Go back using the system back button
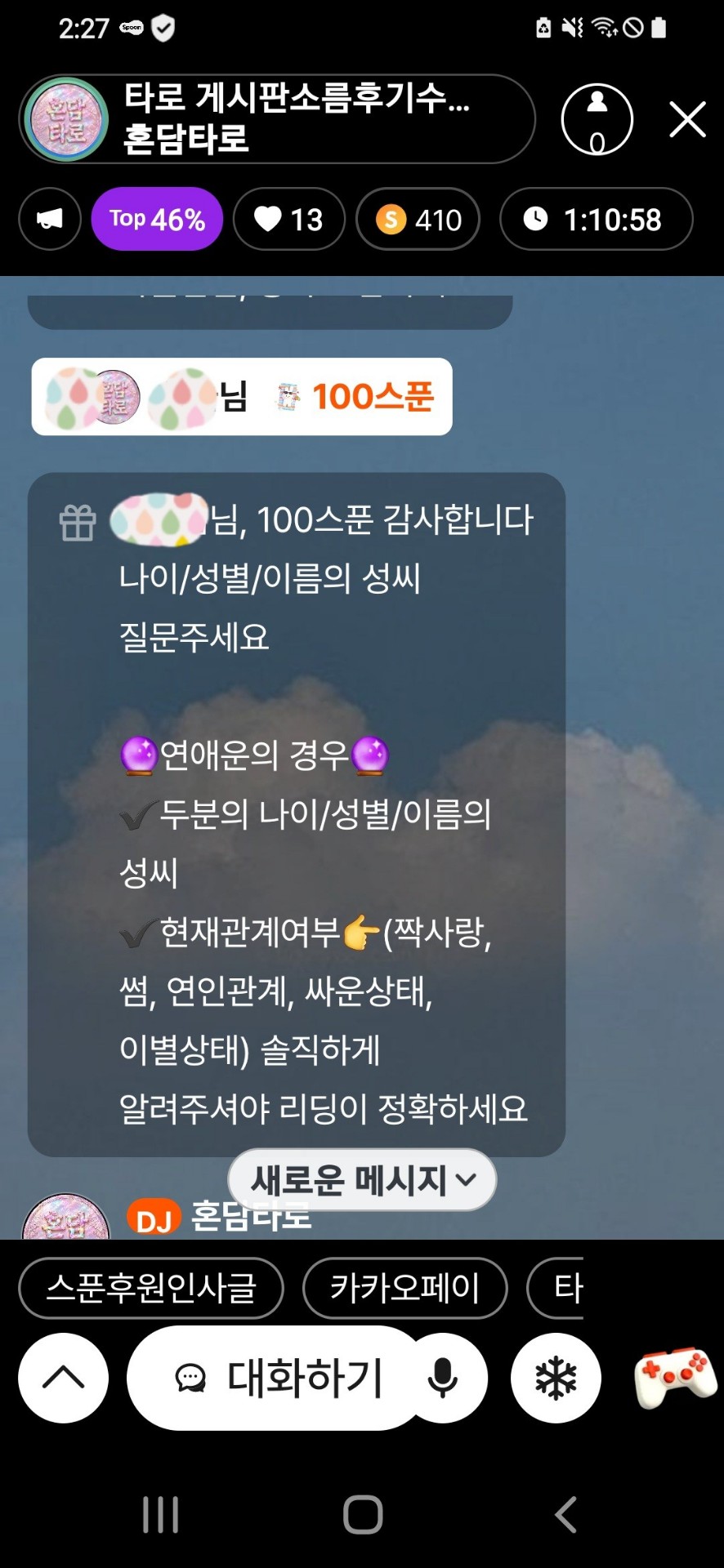 tap(565, 1515)
